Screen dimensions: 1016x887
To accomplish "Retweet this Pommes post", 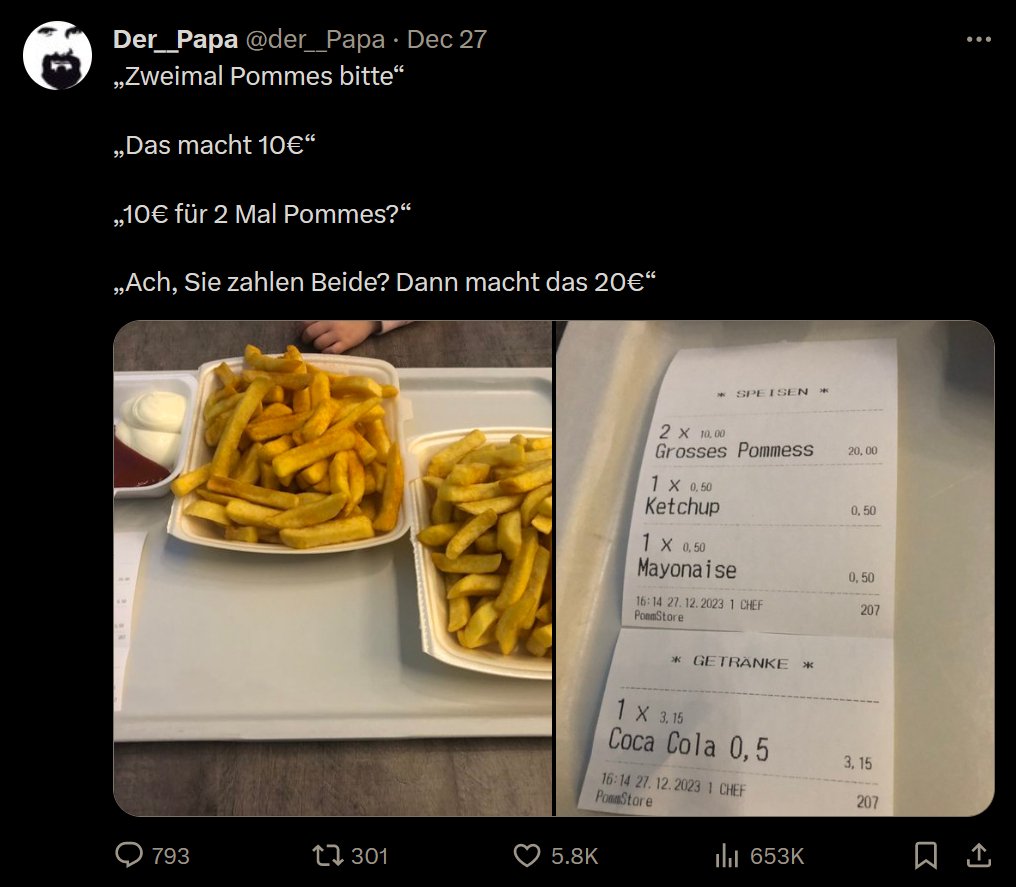I will tap(326, 855).
